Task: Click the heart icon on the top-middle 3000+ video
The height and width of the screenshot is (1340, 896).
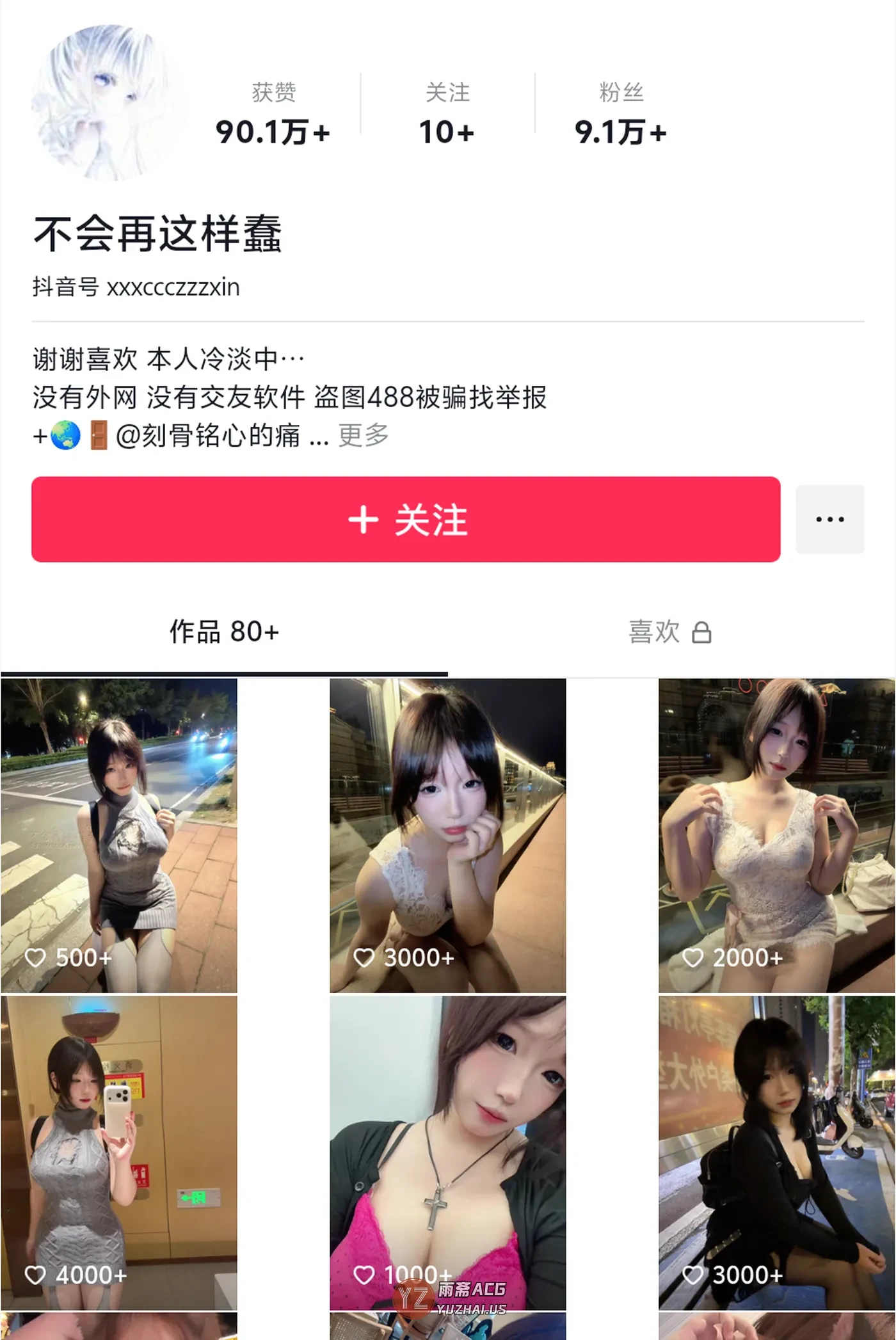Action: (x=366, y=957)
